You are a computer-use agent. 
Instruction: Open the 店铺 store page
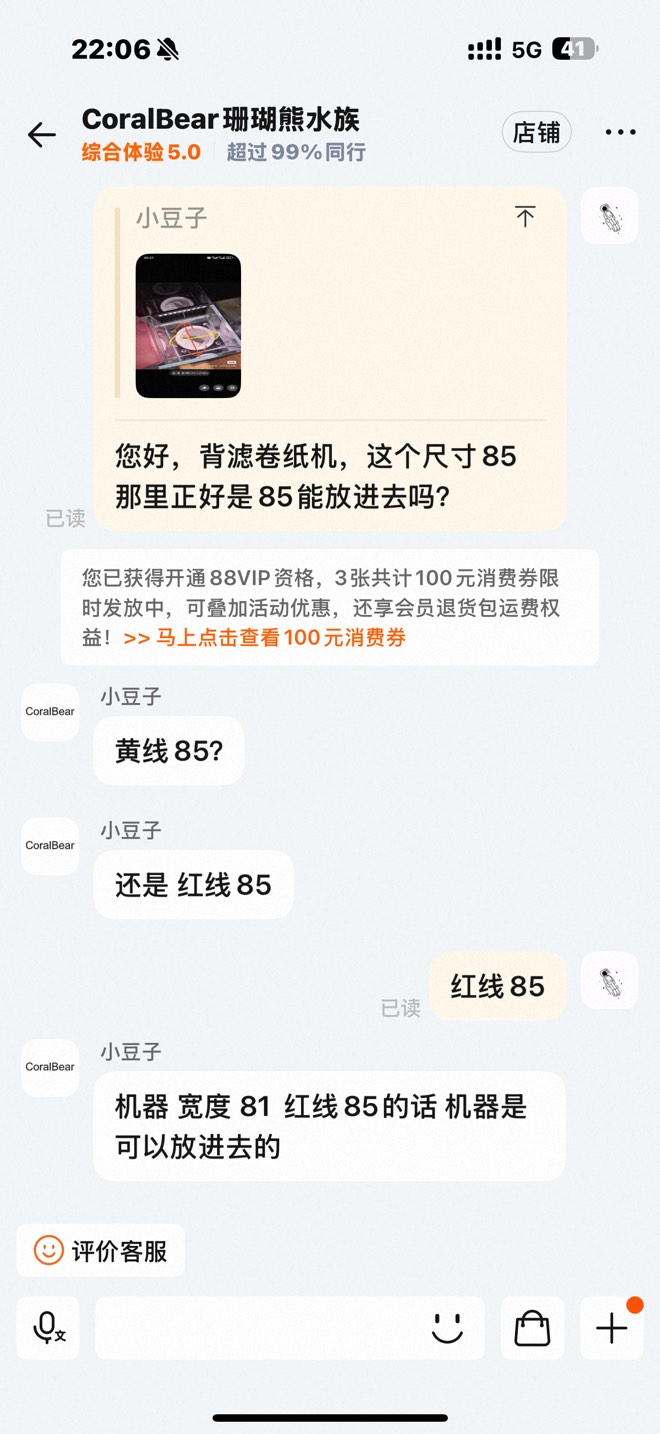click(536, 132)
